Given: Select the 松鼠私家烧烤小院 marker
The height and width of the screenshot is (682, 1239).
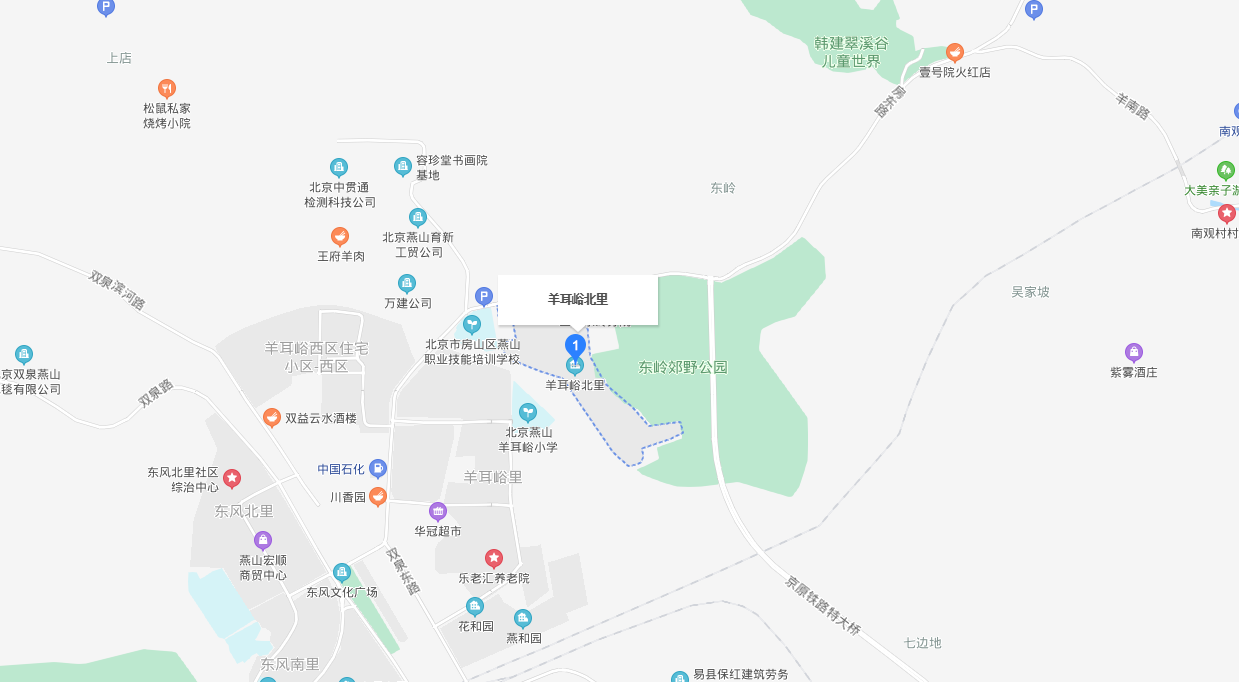Looking at the screenshot, I should tap(167, 88).
